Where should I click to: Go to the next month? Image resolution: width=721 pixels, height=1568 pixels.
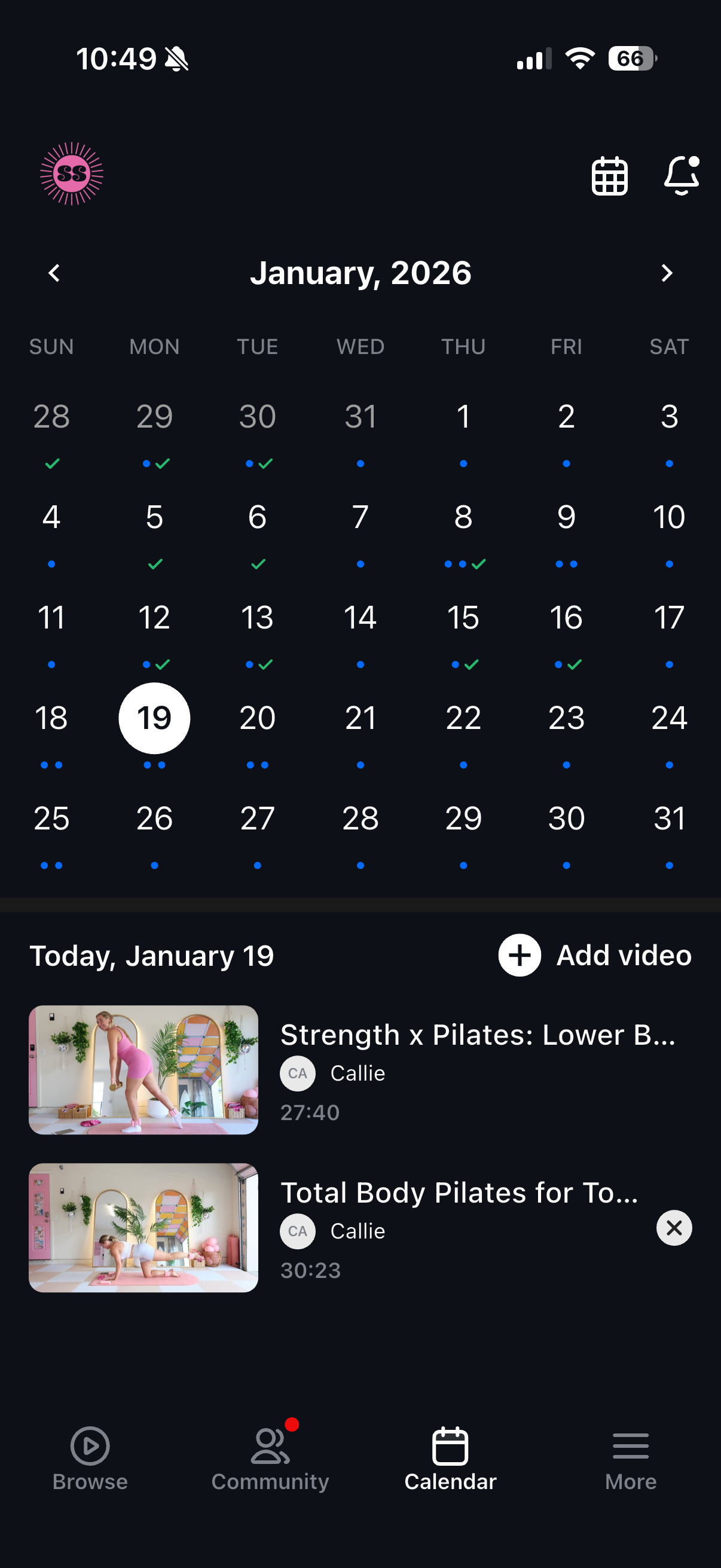click(x=666, y=273)
